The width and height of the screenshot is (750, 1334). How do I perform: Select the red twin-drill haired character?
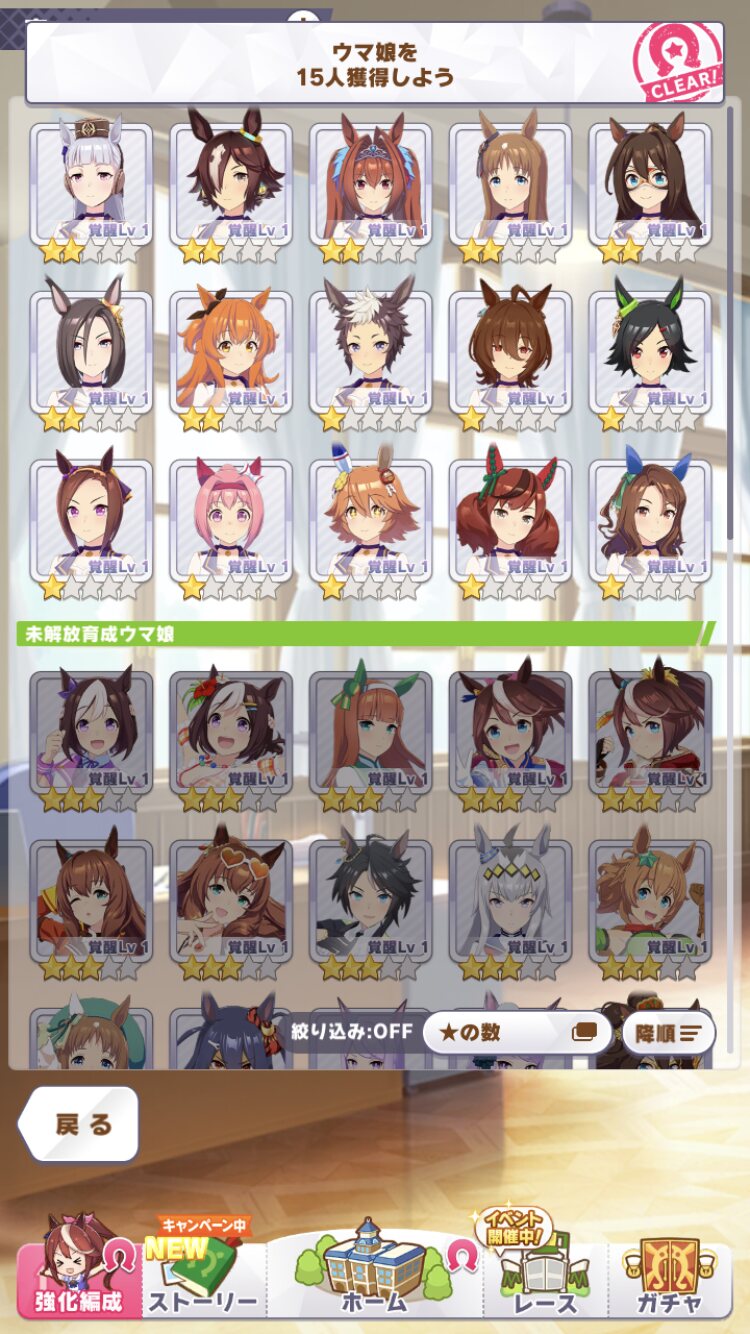(x=510, y=526)
